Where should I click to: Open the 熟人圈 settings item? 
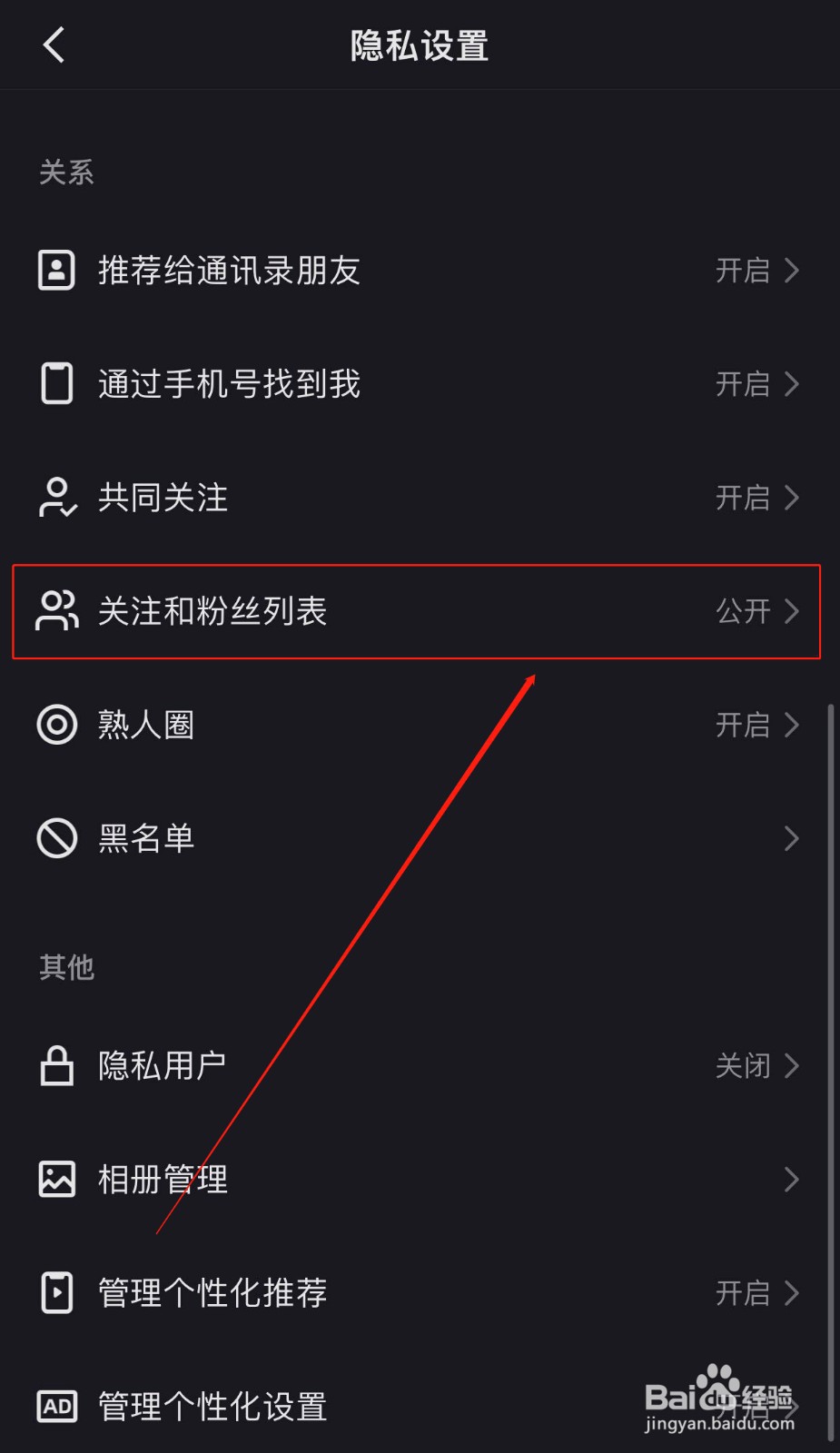[363, 724]
